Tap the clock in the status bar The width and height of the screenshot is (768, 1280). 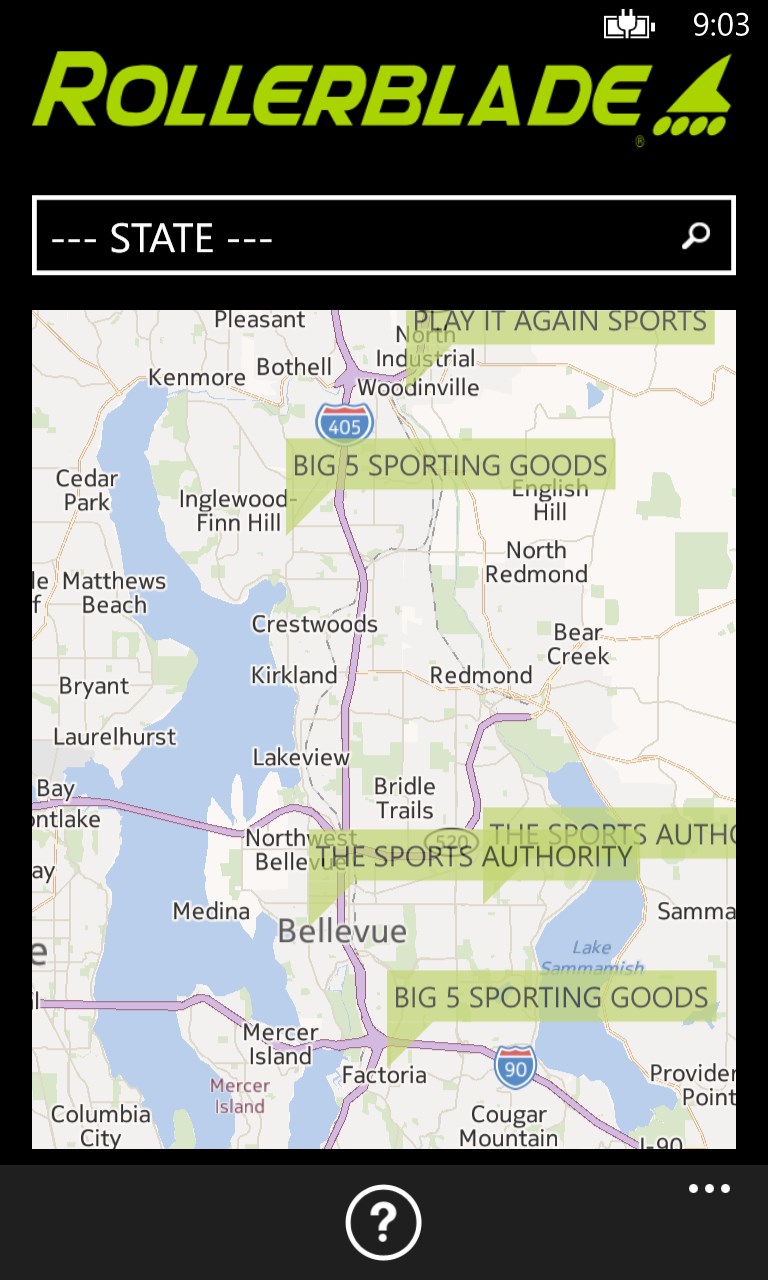(x=723, y=25)
